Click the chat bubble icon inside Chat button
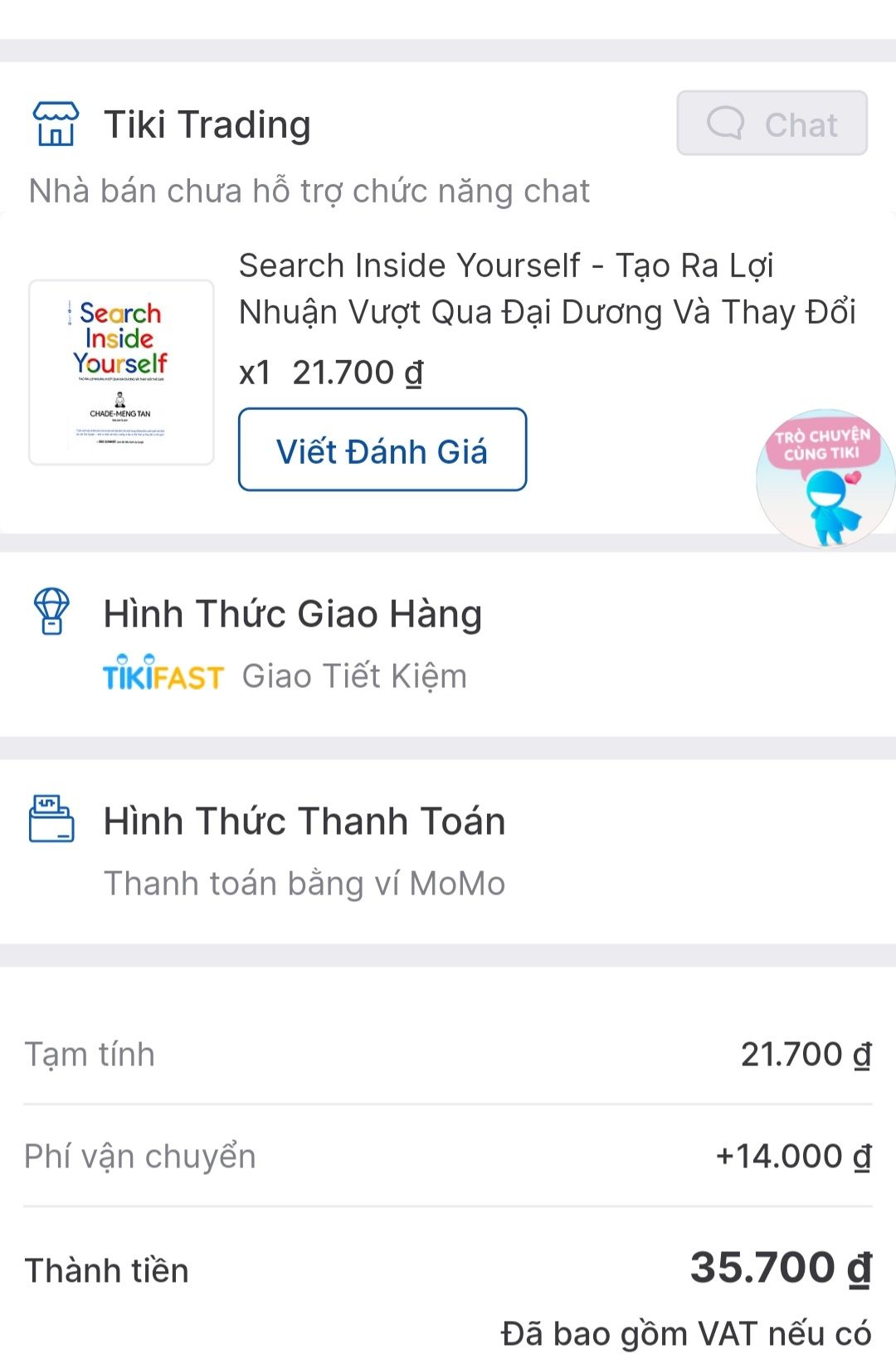Image resolution: width=896 pixels, height=1369 pixels. pyautogui.click(x=728, y=124)
